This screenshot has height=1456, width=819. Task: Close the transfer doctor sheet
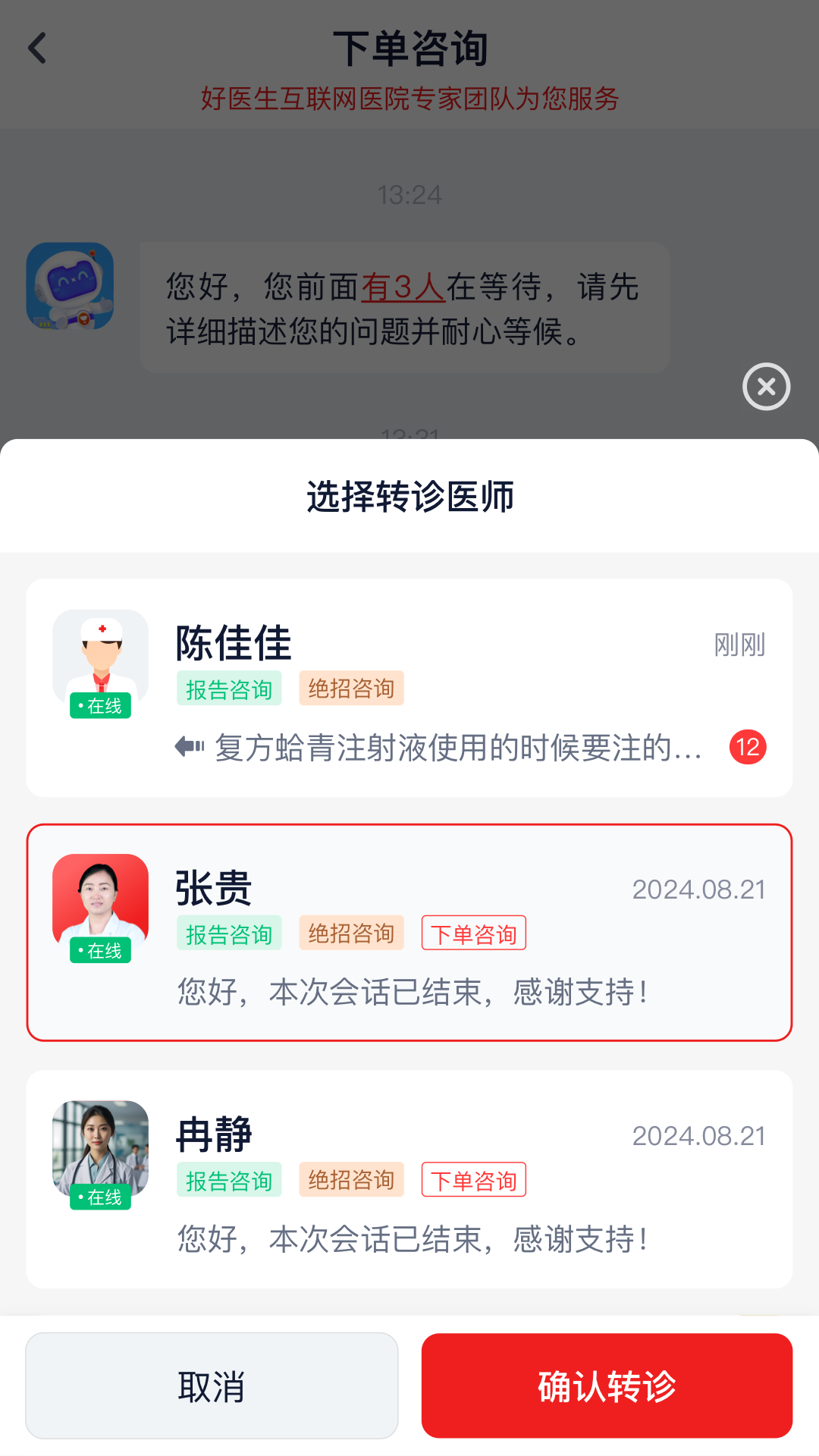[766, 387]
